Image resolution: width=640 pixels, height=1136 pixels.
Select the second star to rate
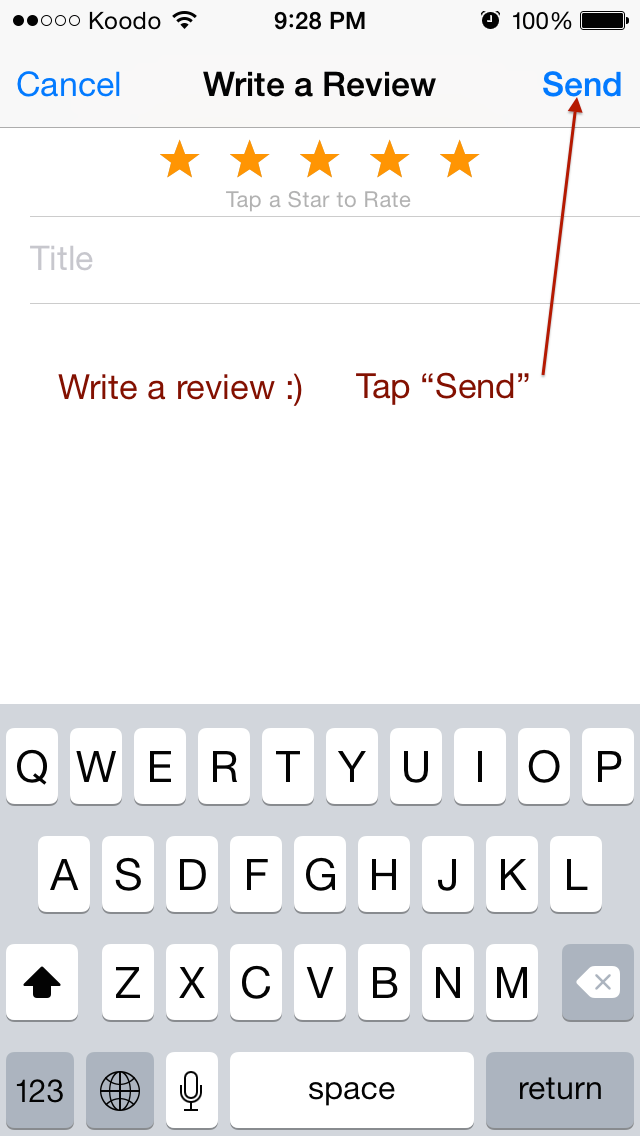tap(250, 160)
